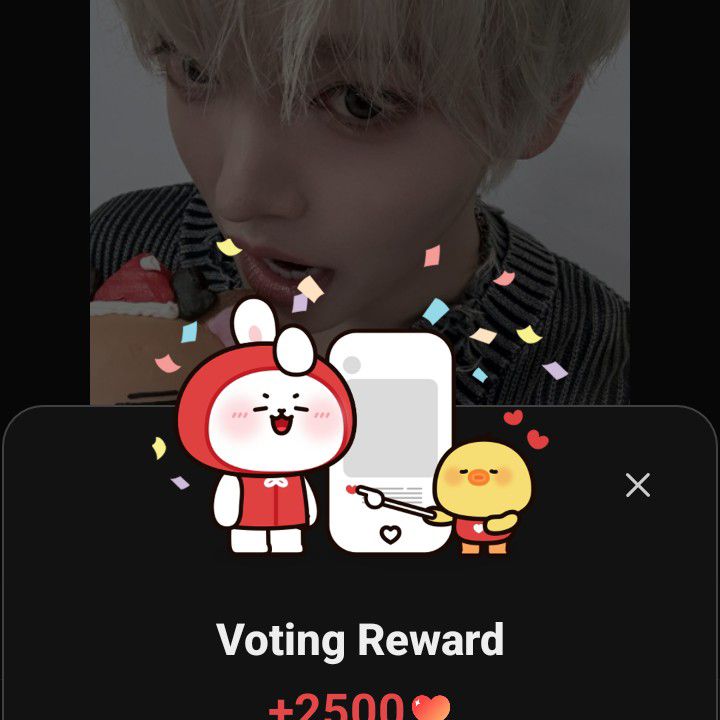This screenshot has width=720, height=720.
Task: Close the Voting Reward popup
Action: 638,485
